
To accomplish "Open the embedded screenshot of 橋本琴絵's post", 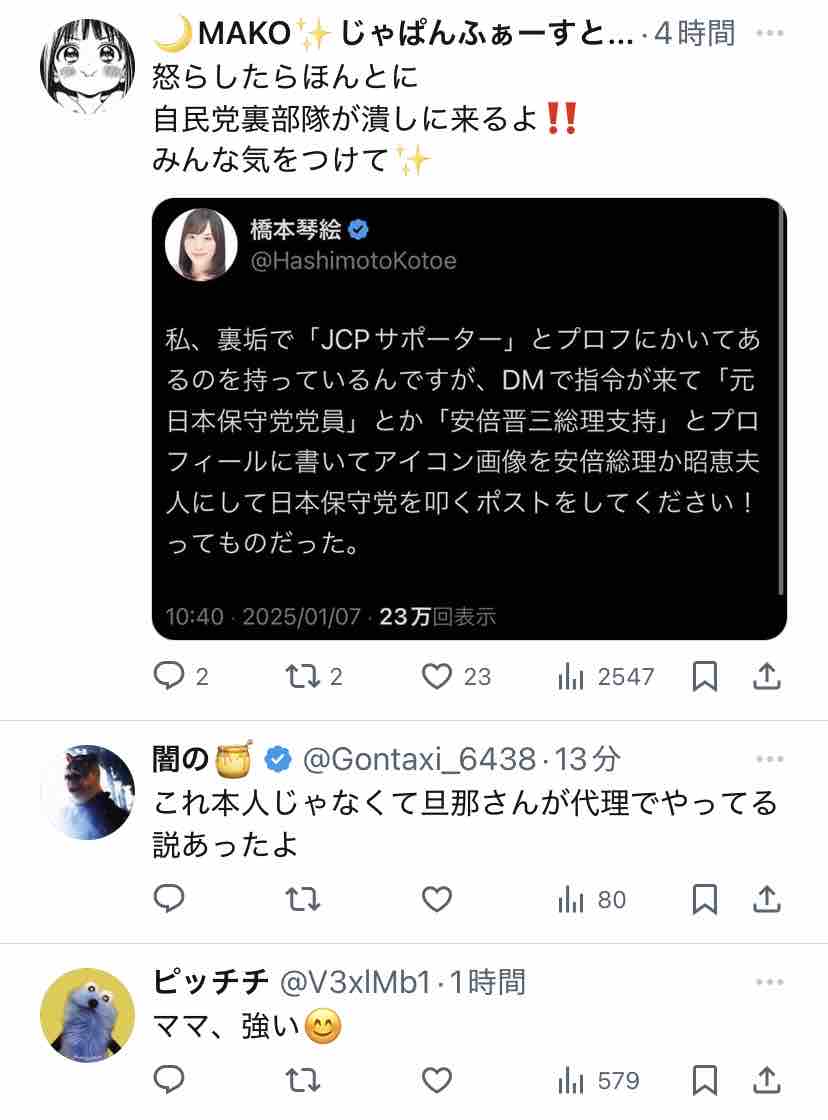I will (469, 419).
